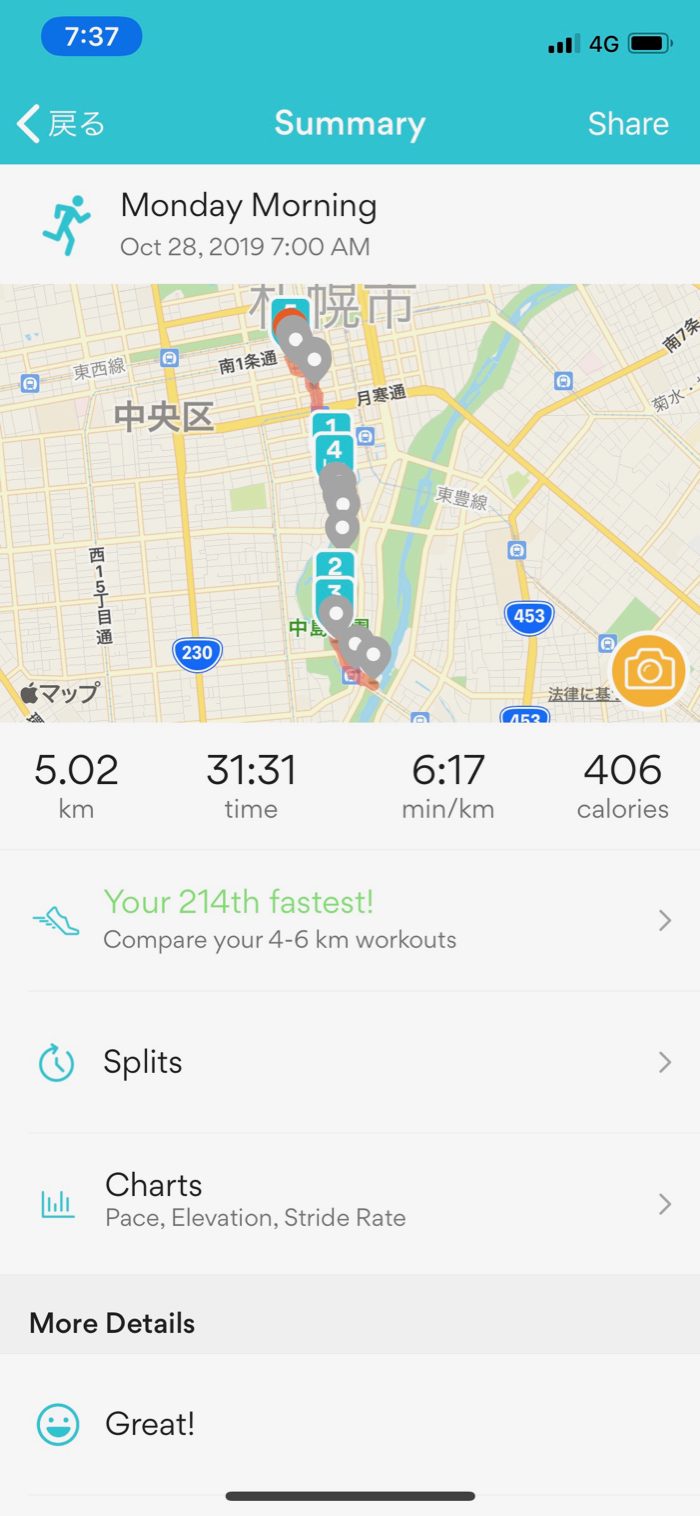The image size is (700, 1516).
Task: Compare your 4-6 km workouts
Action: (350, 920)
